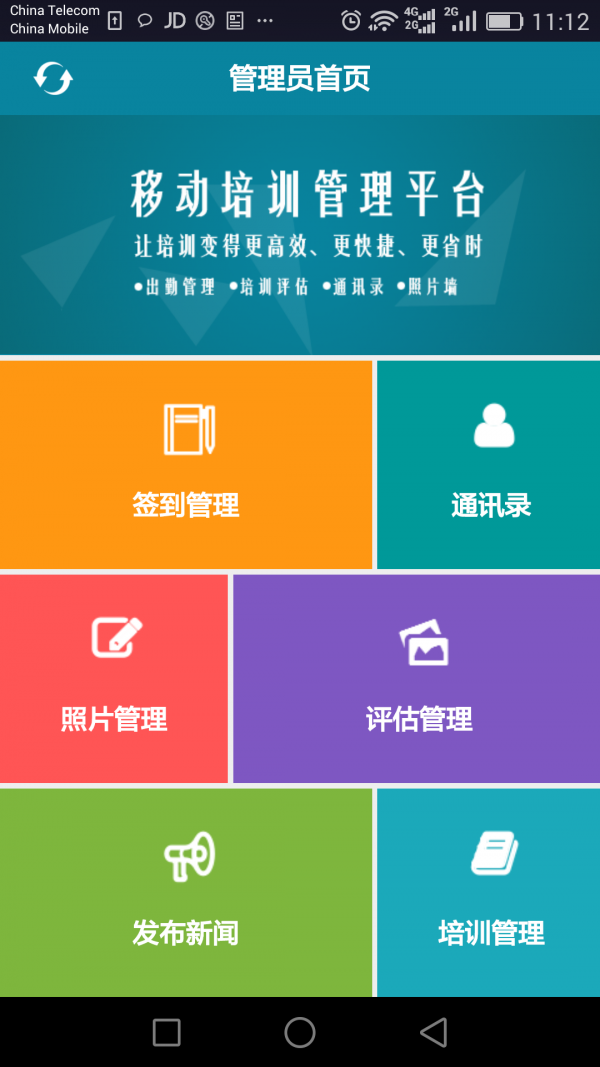The width and height of the screenshot is (600, 1067).
Task: Open the 签到管理 tile
Action: tap(186, 464)
